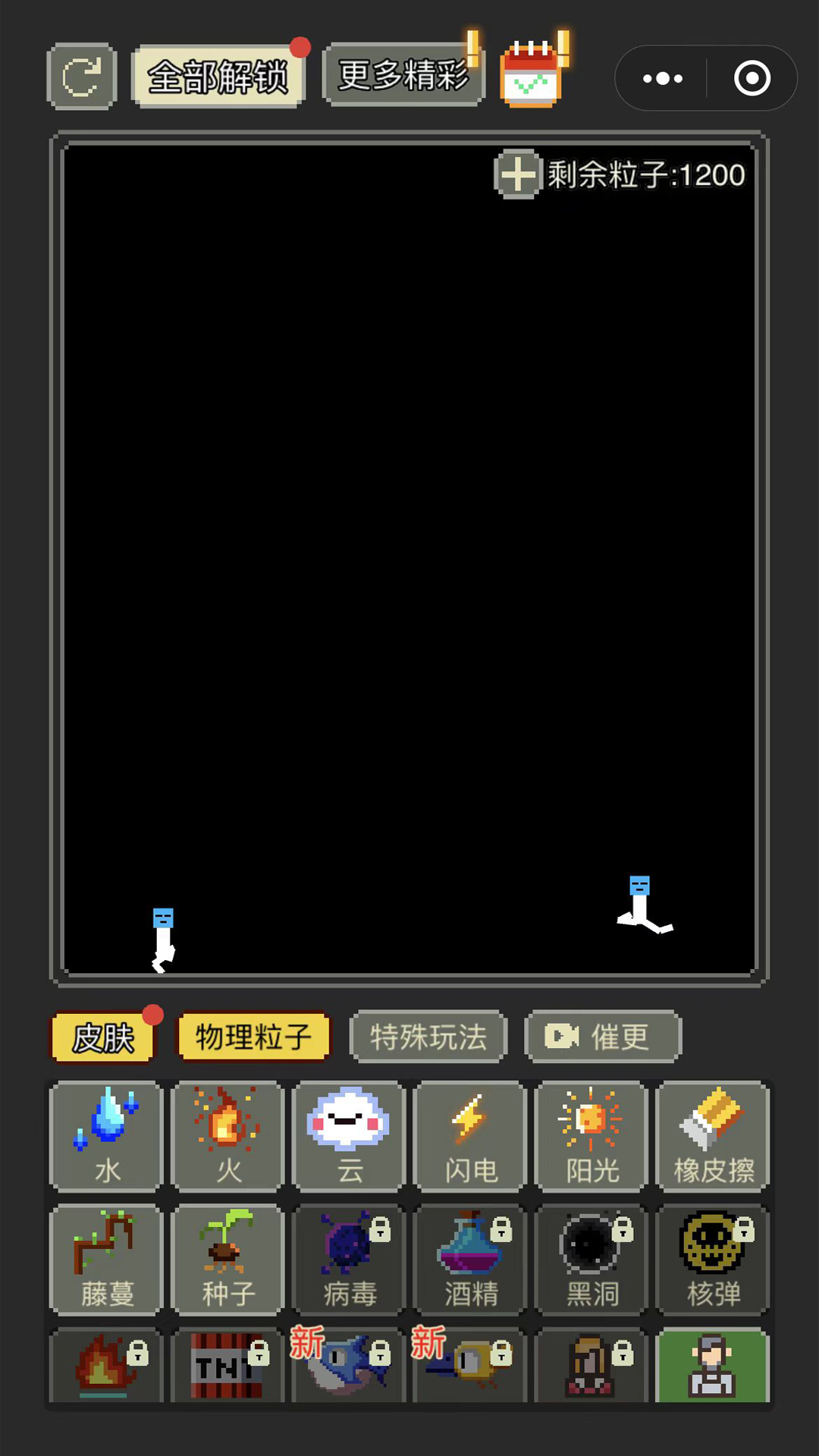Viewport: 819px width, 1456px height.
Task: Select the 物理粒子 tab
Action: (254, 1037)
